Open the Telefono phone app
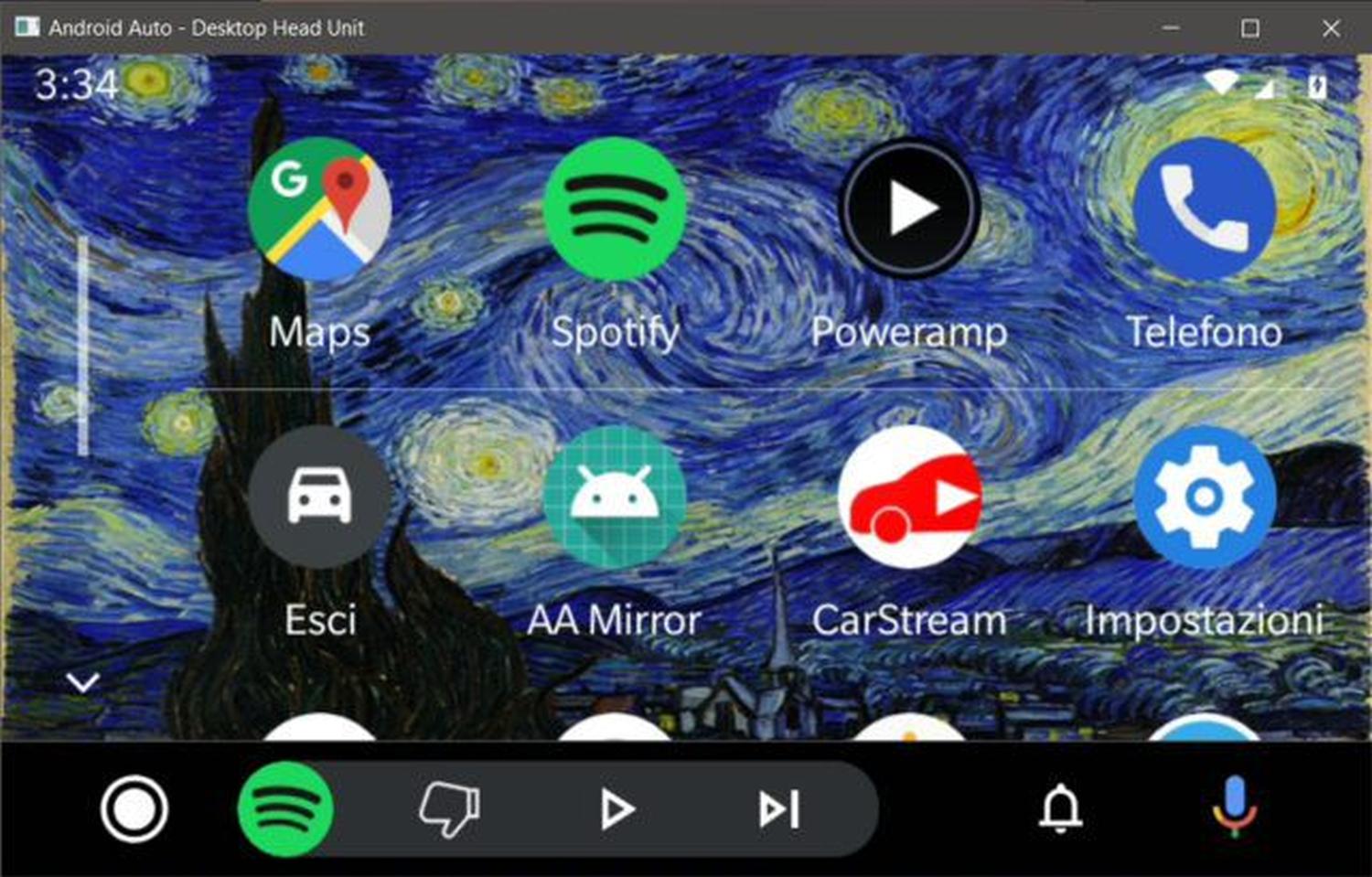1372x877 pixels. [1204, 210]
